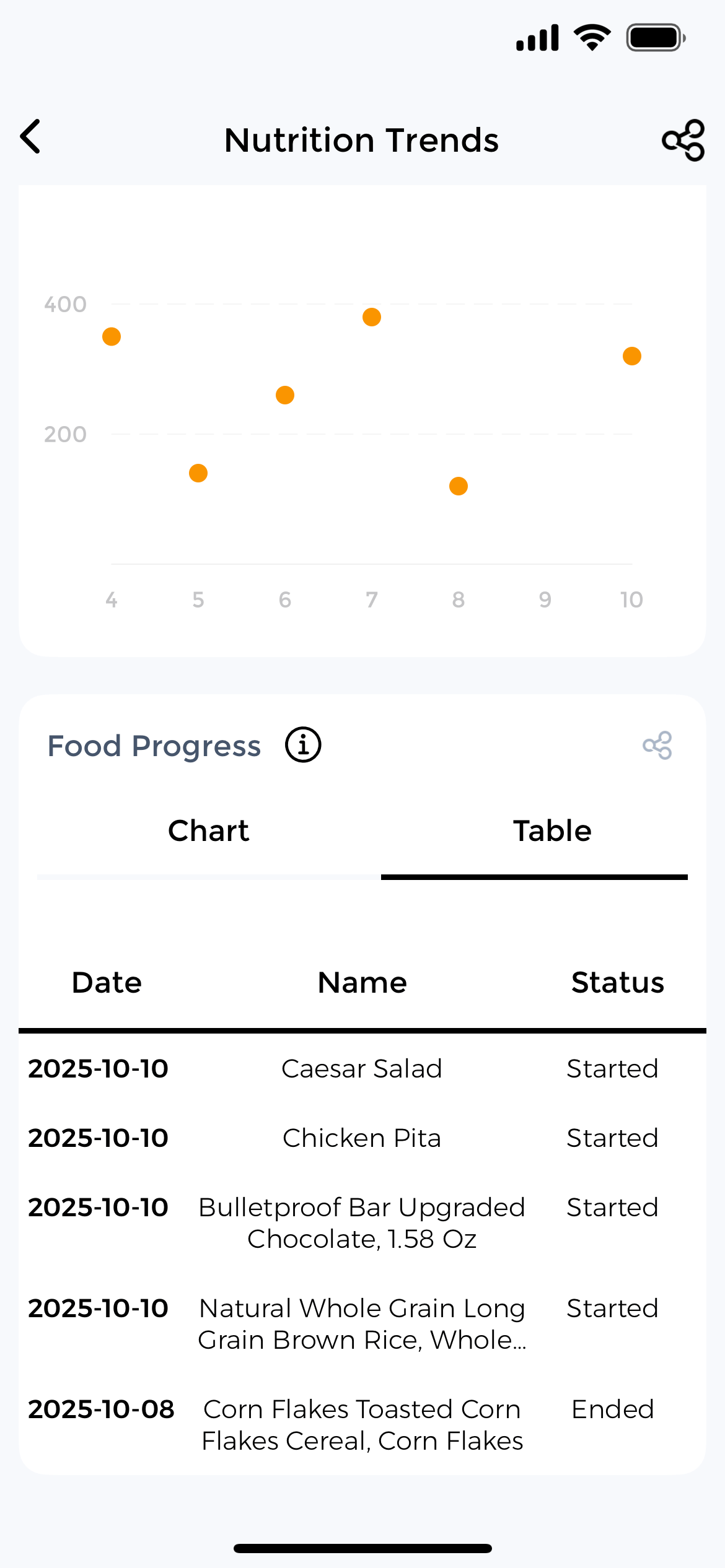
Task: Open the Food Progress info tooltip
Action: point(303,745)
